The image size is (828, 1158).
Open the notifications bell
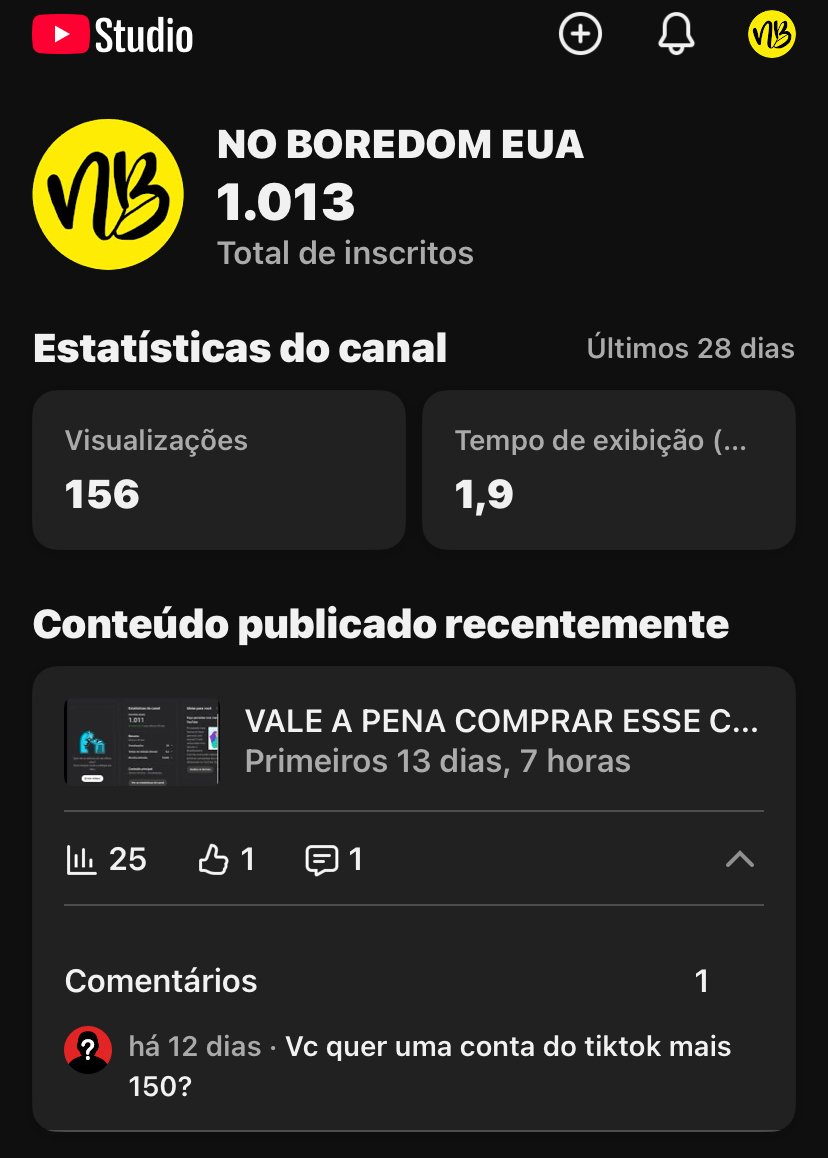coord(676,35)
